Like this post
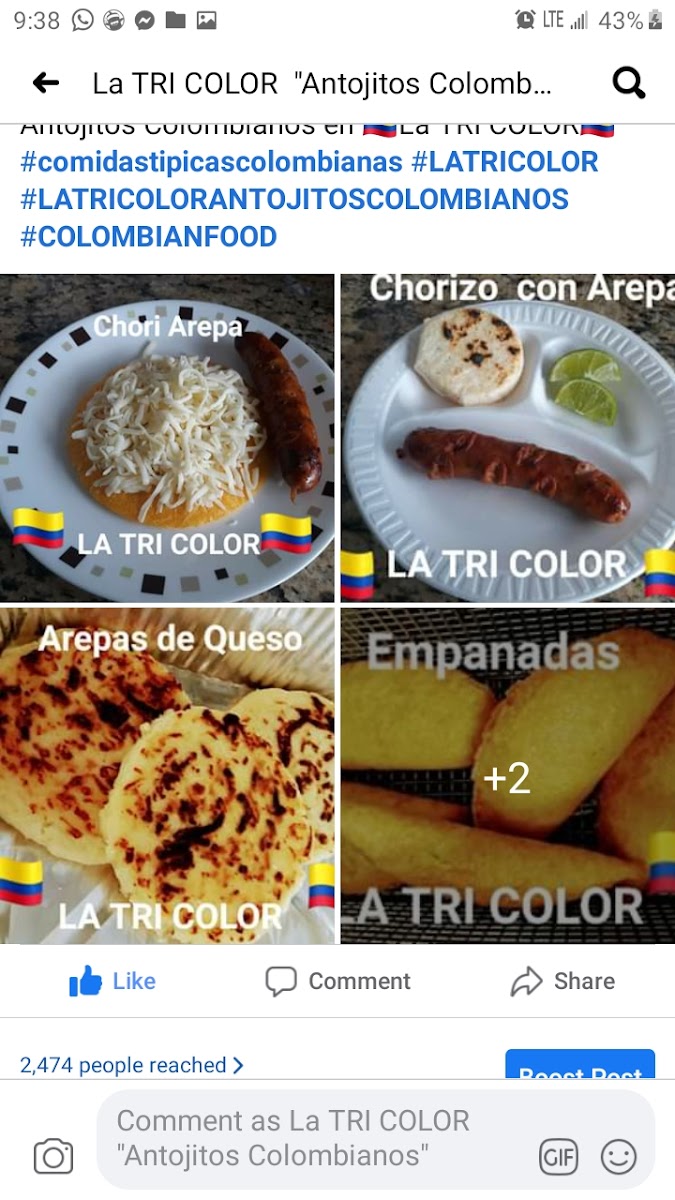Screen dimensions: 675x1200 pyautogui.click(x=112, y=982)
